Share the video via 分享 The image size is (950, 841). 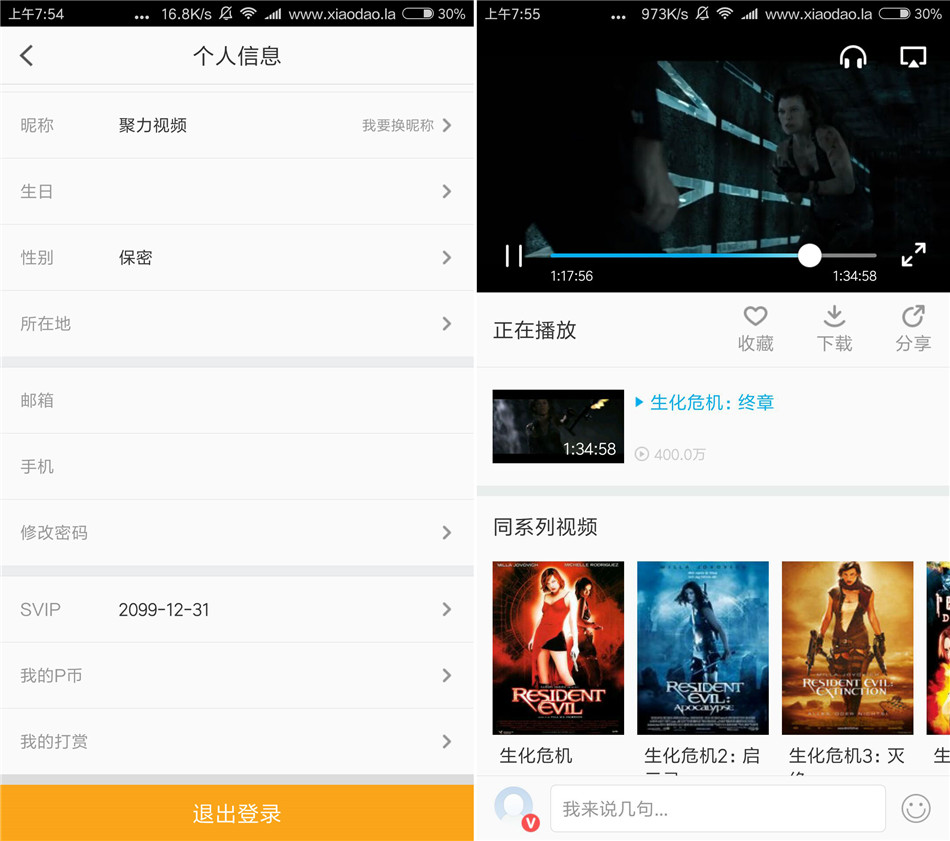(x=913, y=328)
